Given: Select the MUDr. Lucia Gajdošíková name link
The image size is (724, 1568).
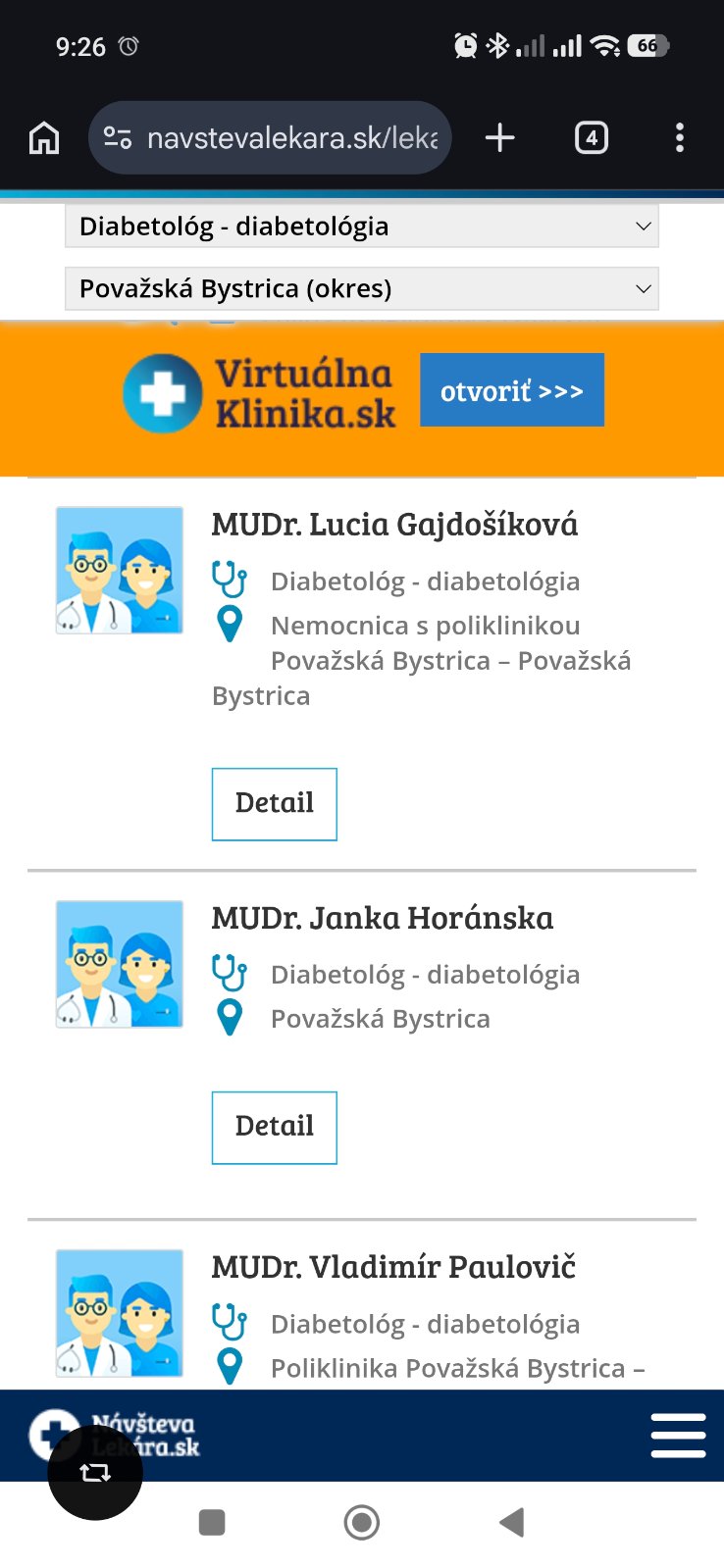Looking at the screenshot, I should (x=394, y=525).
